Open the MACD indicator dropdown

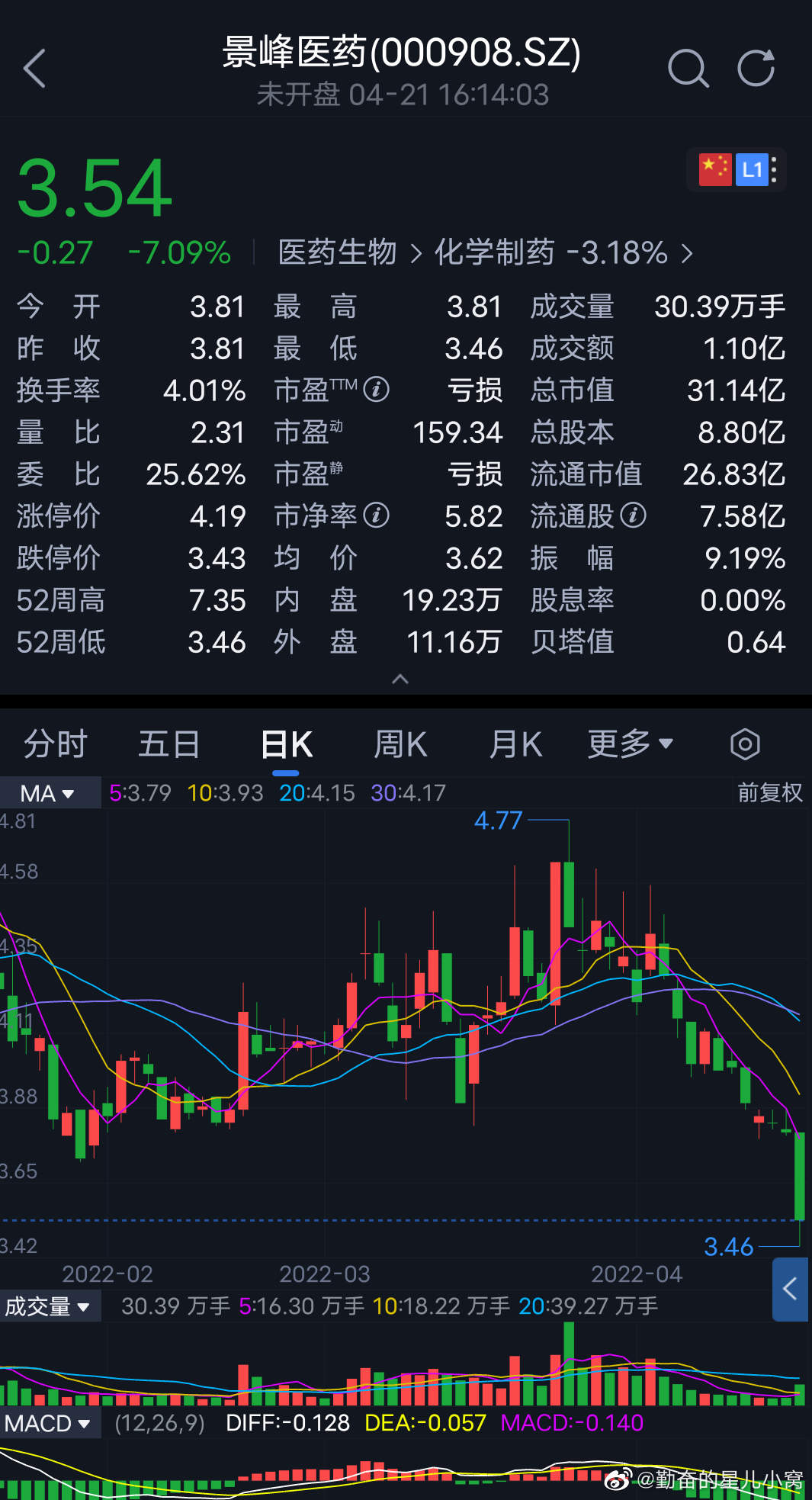50,1423
